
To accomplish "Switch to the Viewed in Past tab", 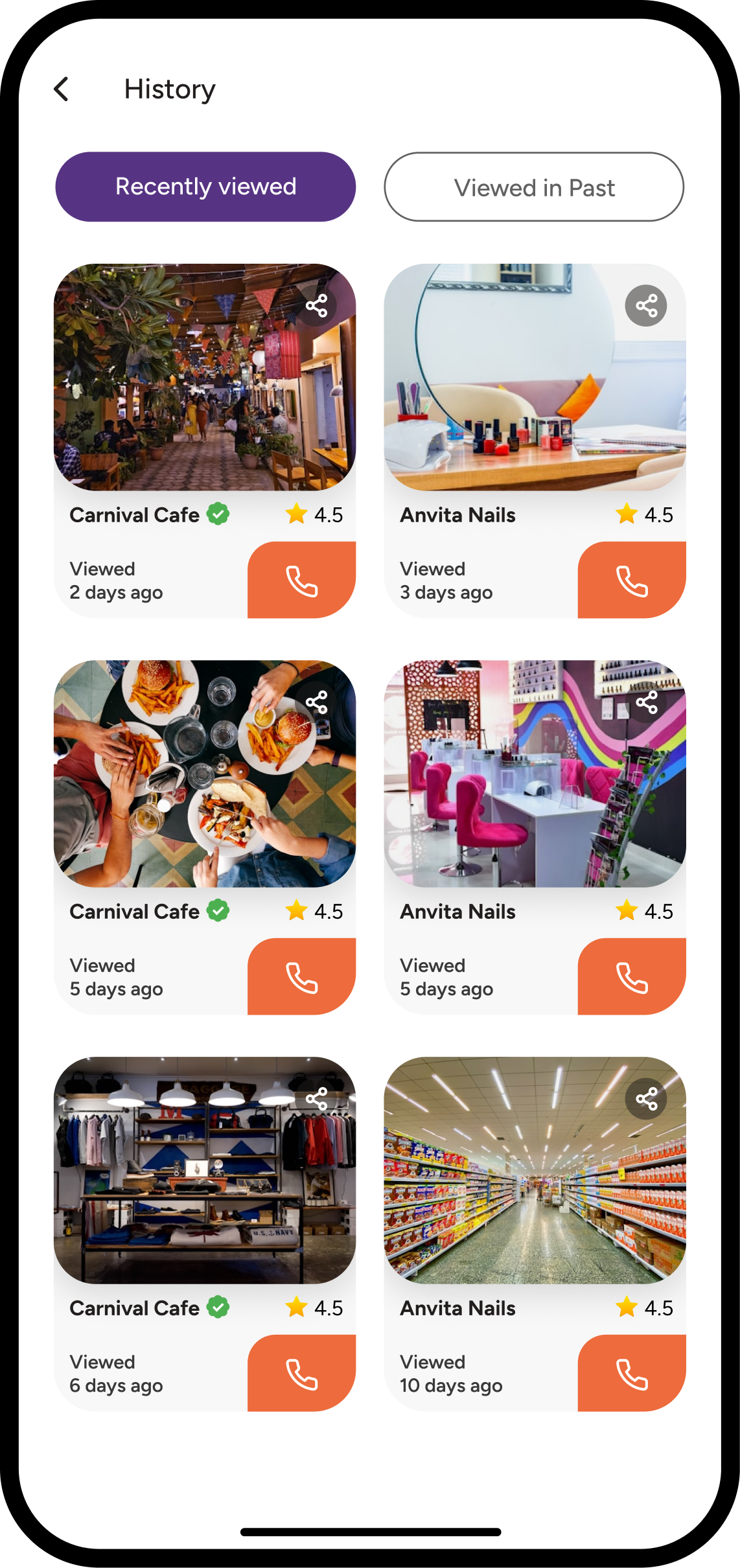I will [x=534, y=187].
